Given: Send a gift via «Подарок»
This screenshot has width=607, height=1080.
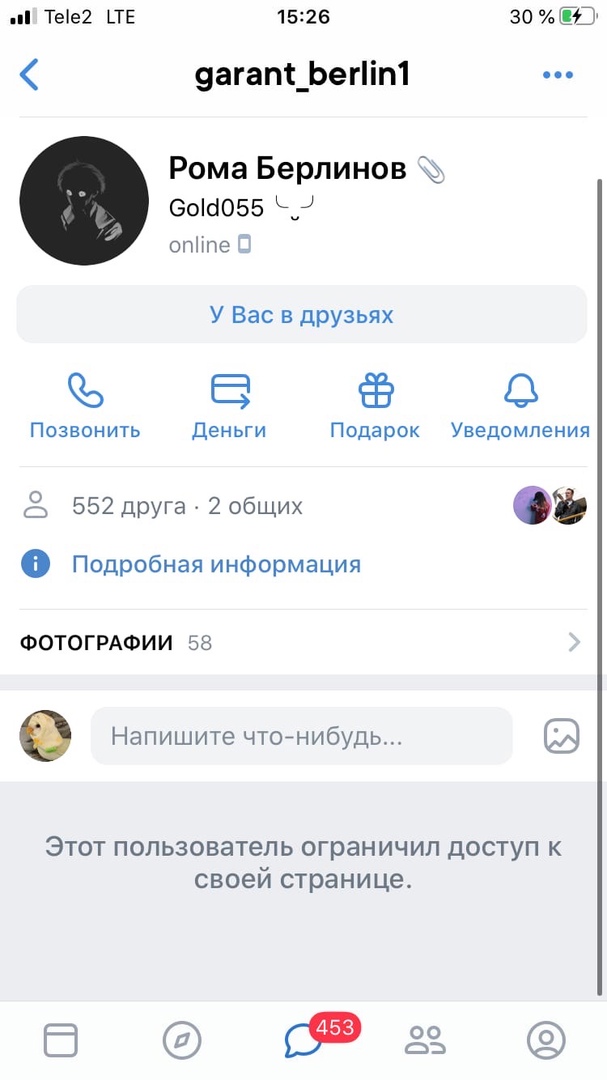Looking at the screenshot, I should coord(375,407).
